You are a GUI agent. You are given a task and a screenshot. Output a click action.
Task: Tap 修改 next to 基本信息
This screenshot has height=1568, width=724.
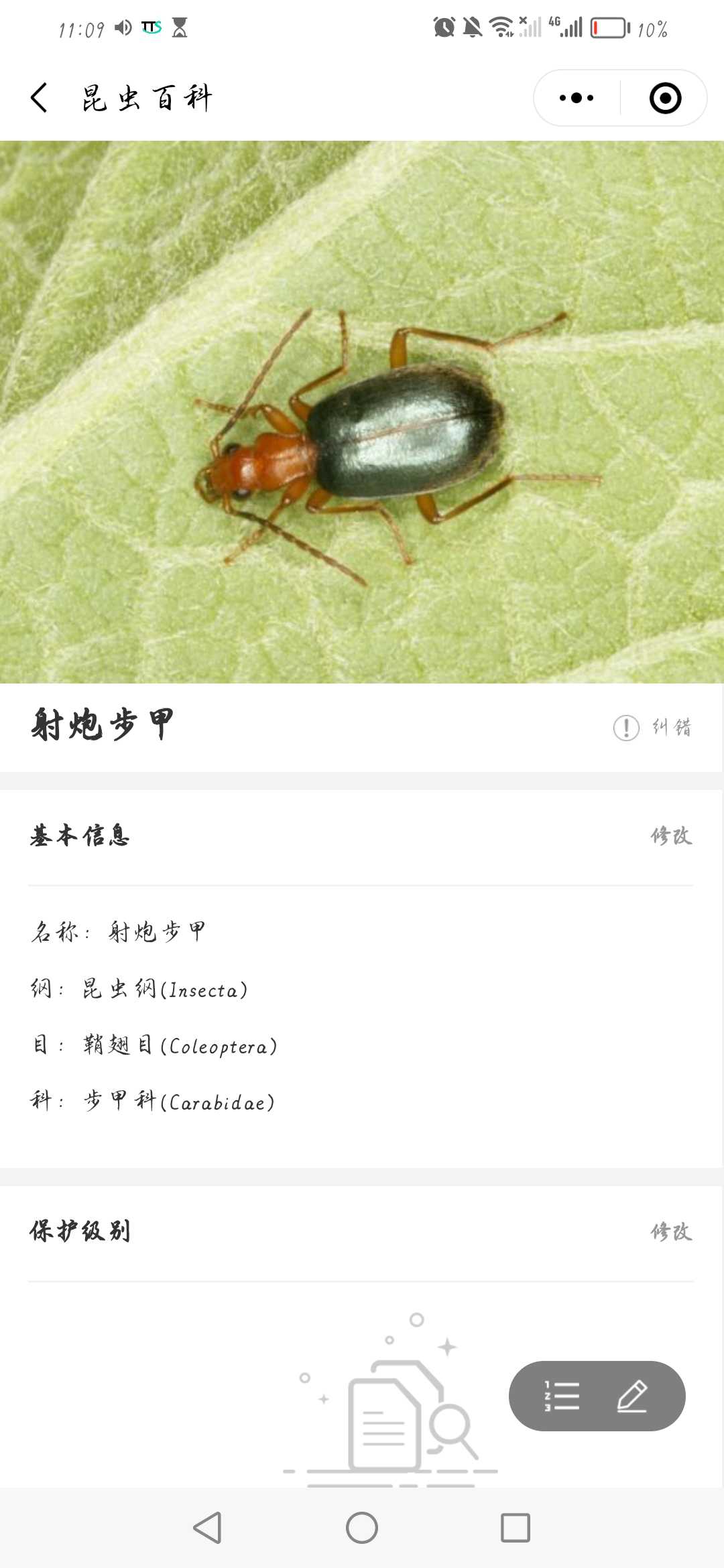pyautogui.click(x=671, y=836)
